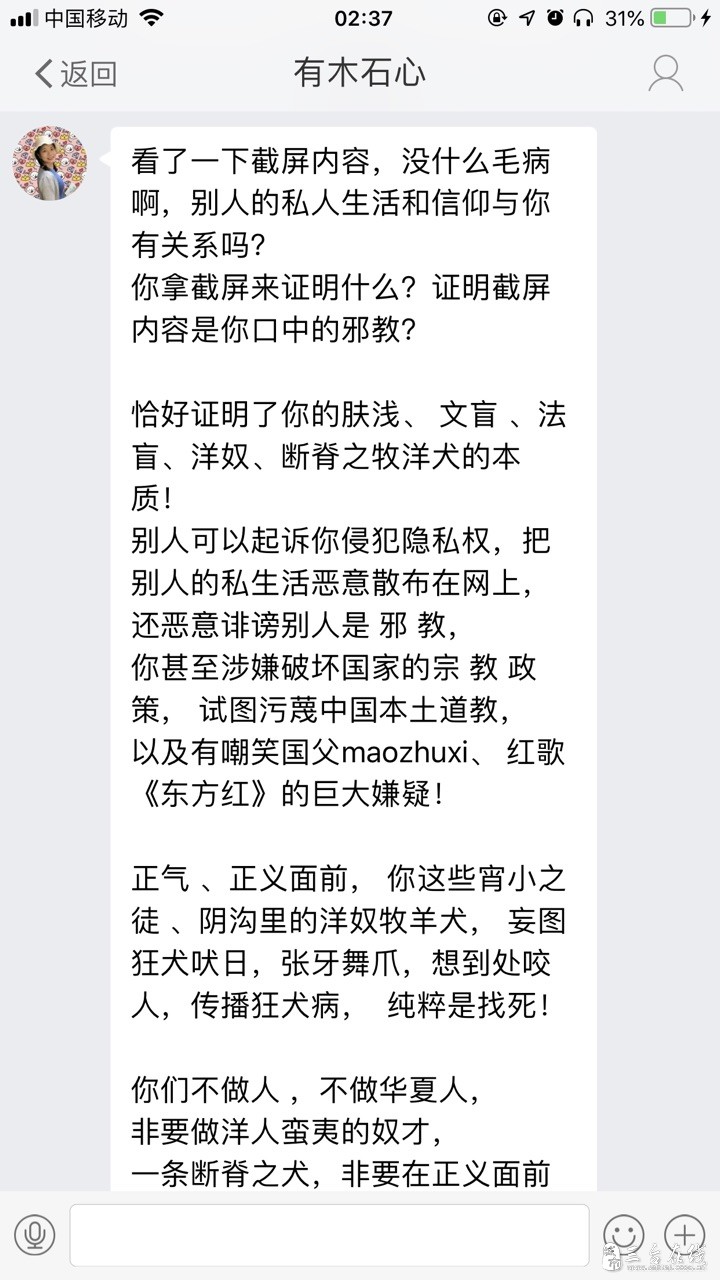This screenshot has height=1280, width=720.
Task: Open contact profile icon in header
Action: pyautogui.click(x=665, y=73)
